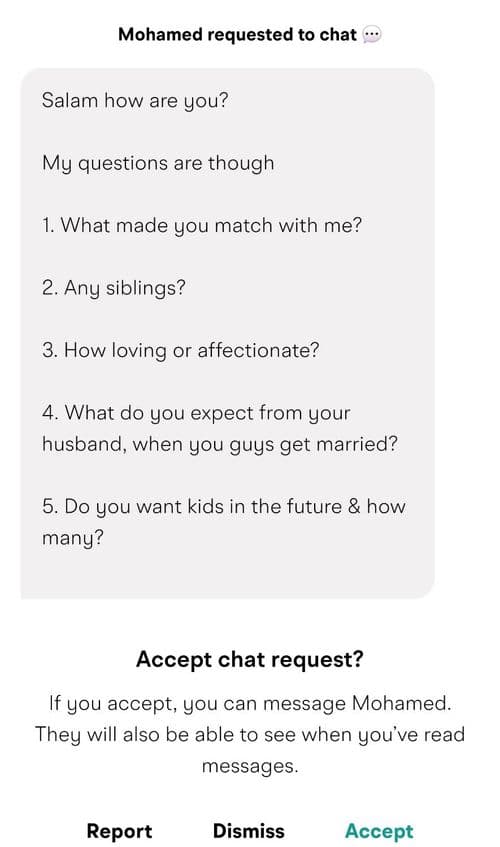The height and width of the screenshot is (847, 500).
Task: Accept Mohamed's chat request
Action: pyautogui.click(x=379, y=831)
